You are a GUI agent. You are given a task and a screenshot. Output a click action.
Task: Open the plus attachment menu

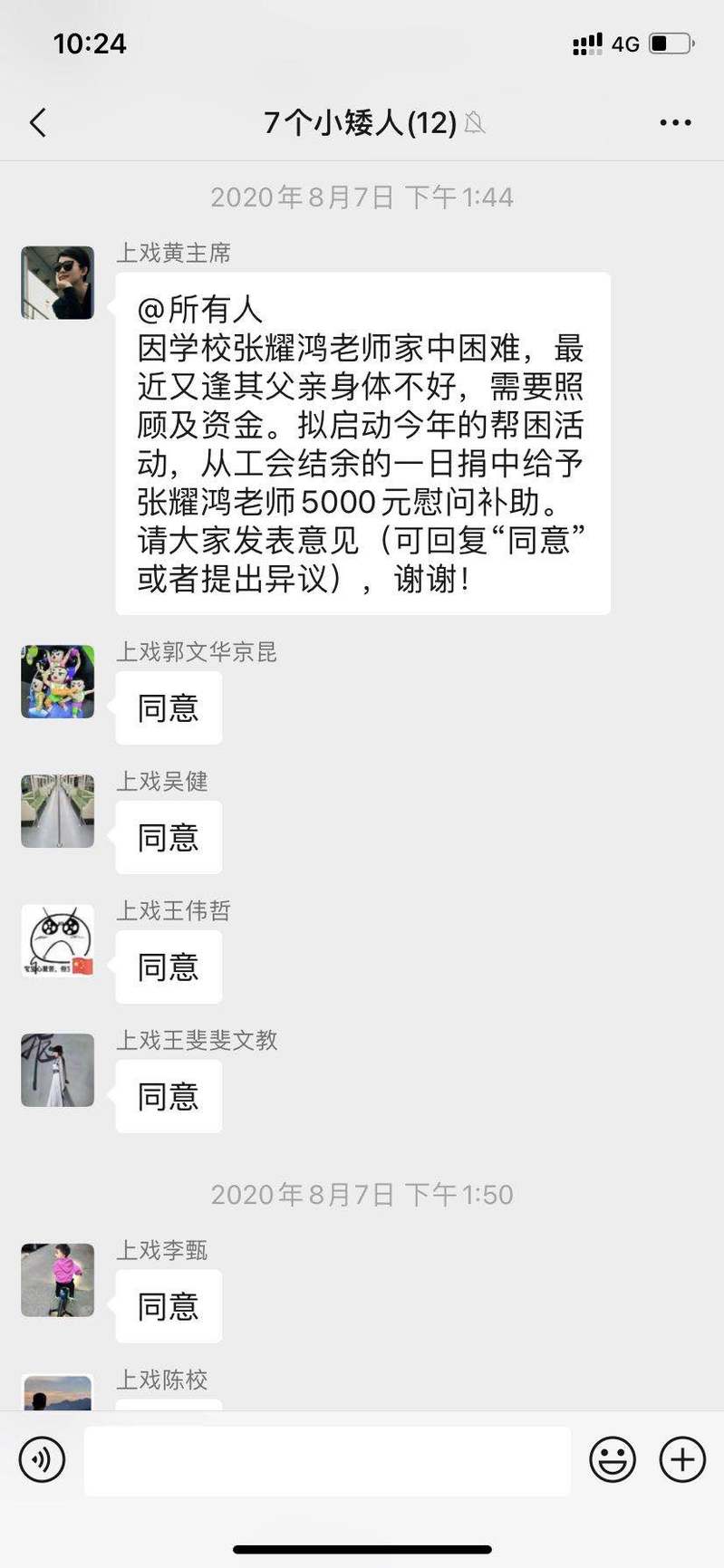click(x=682, y=1460)
